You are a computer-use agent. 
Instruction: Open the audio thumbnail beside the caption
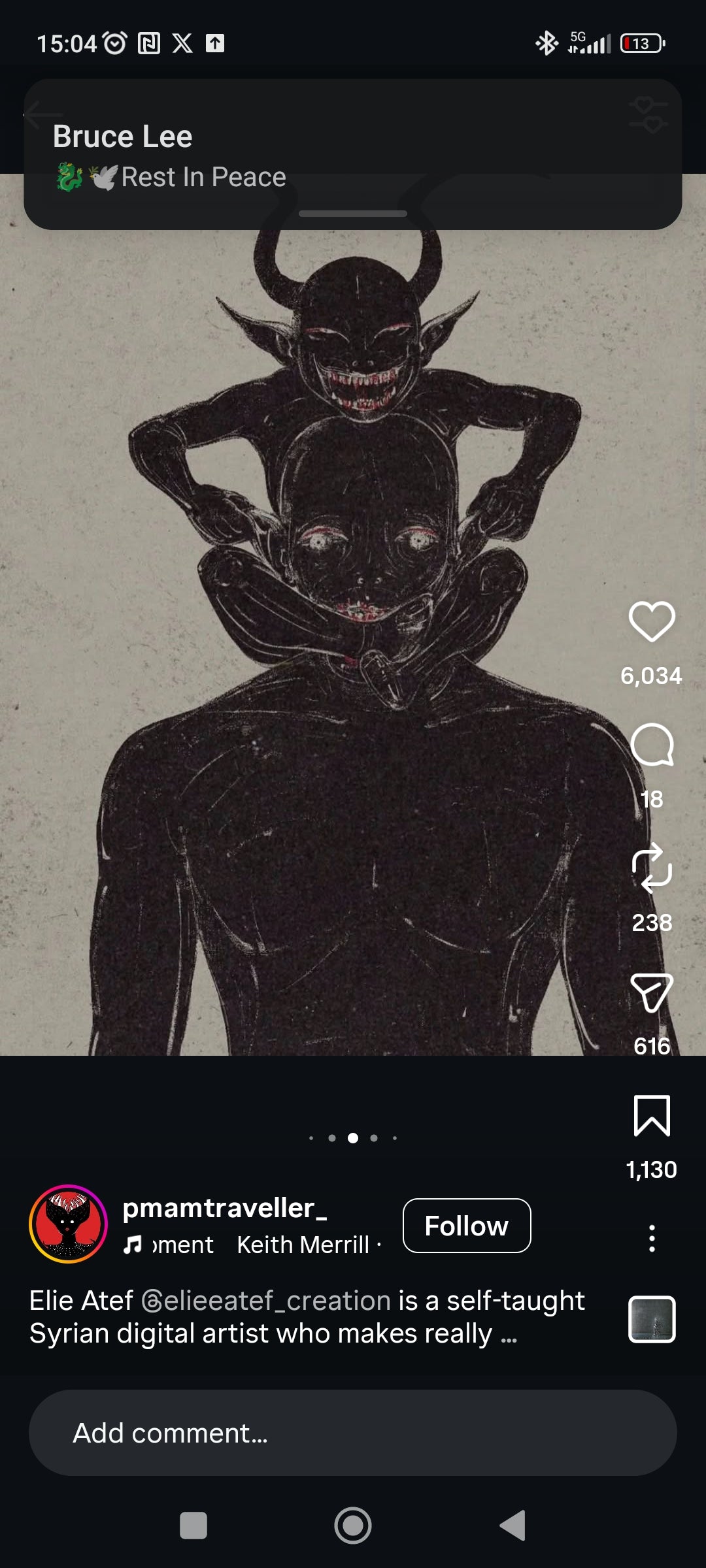tap(651, 1319)
